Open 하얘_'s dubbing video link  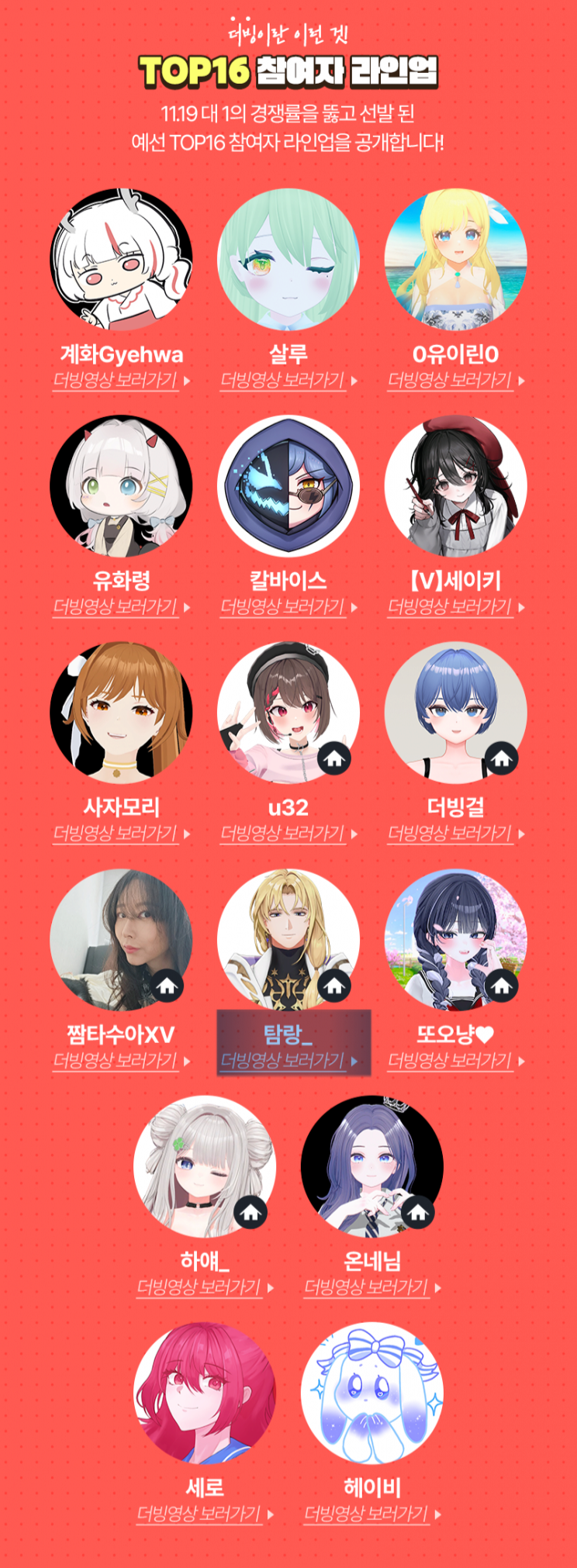click(x=204, y=1287)
